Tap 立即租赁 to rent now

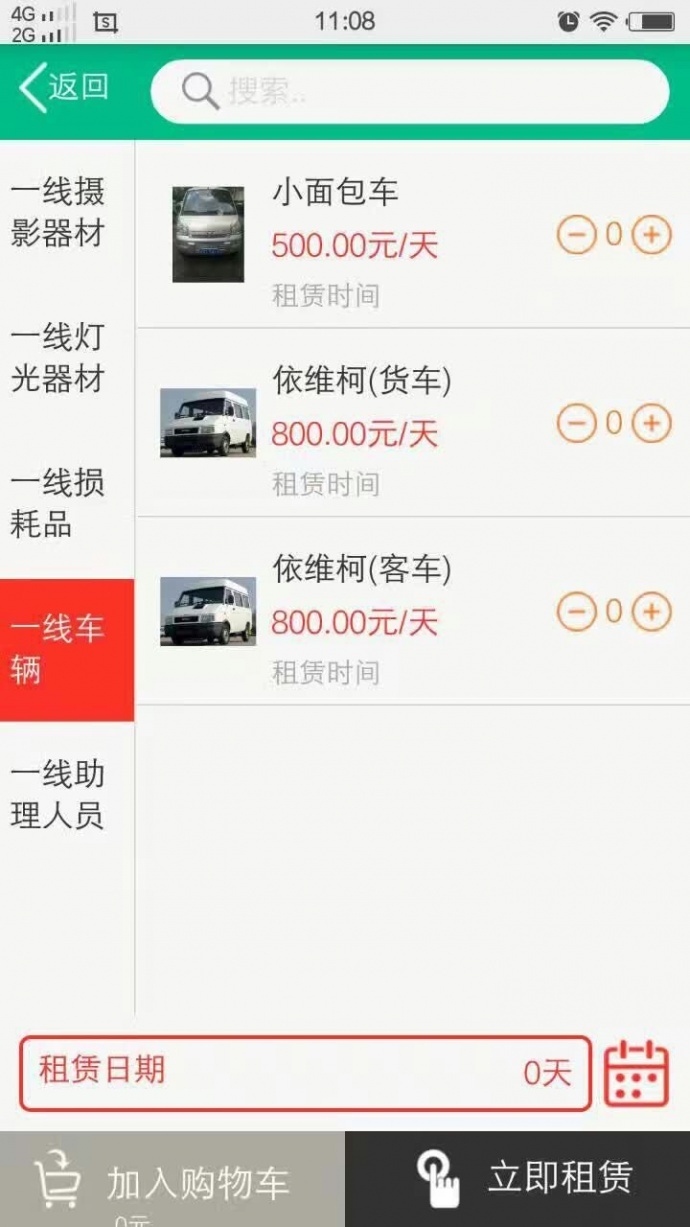point(517,1178)
